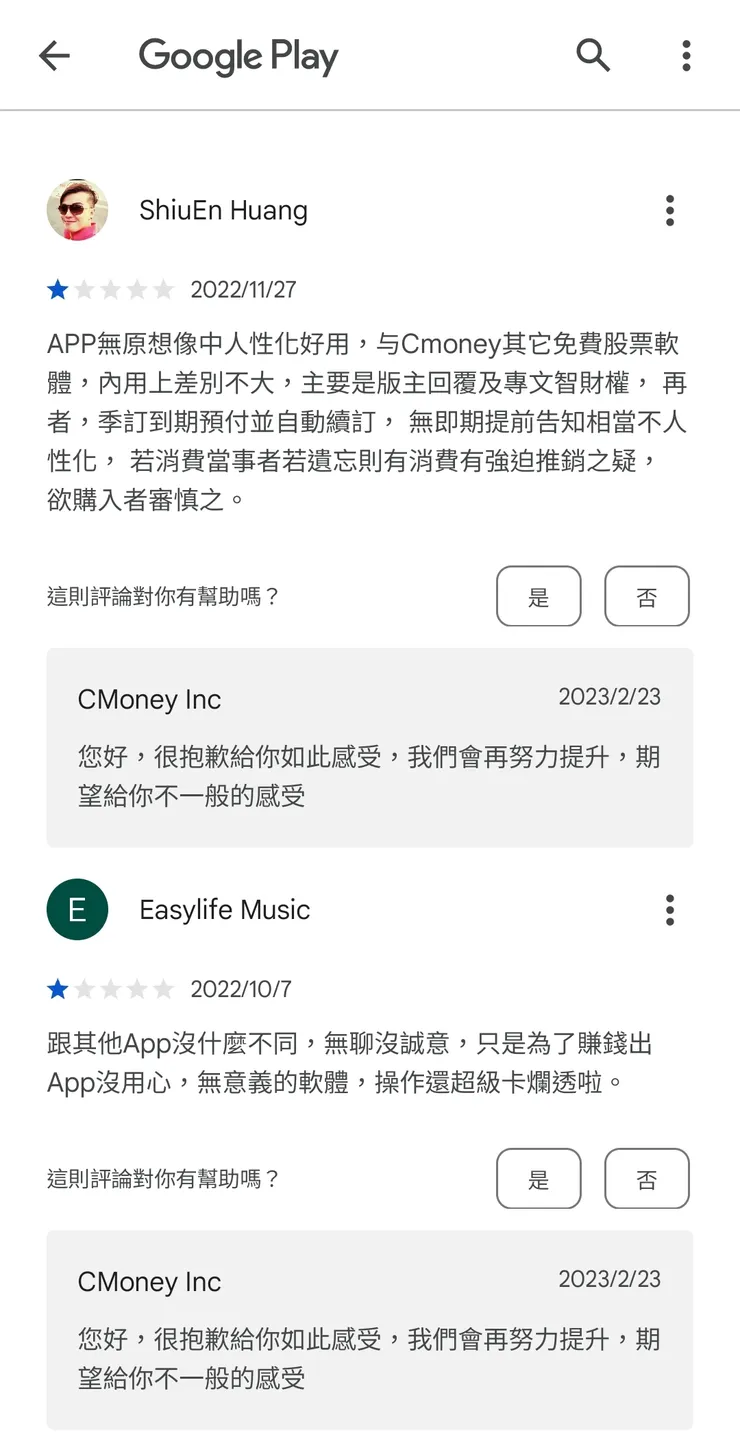Select the reviewer name ShiuEn Huang
The height and width of the screenshot is (1444, 740).
(x=222, y=210)
